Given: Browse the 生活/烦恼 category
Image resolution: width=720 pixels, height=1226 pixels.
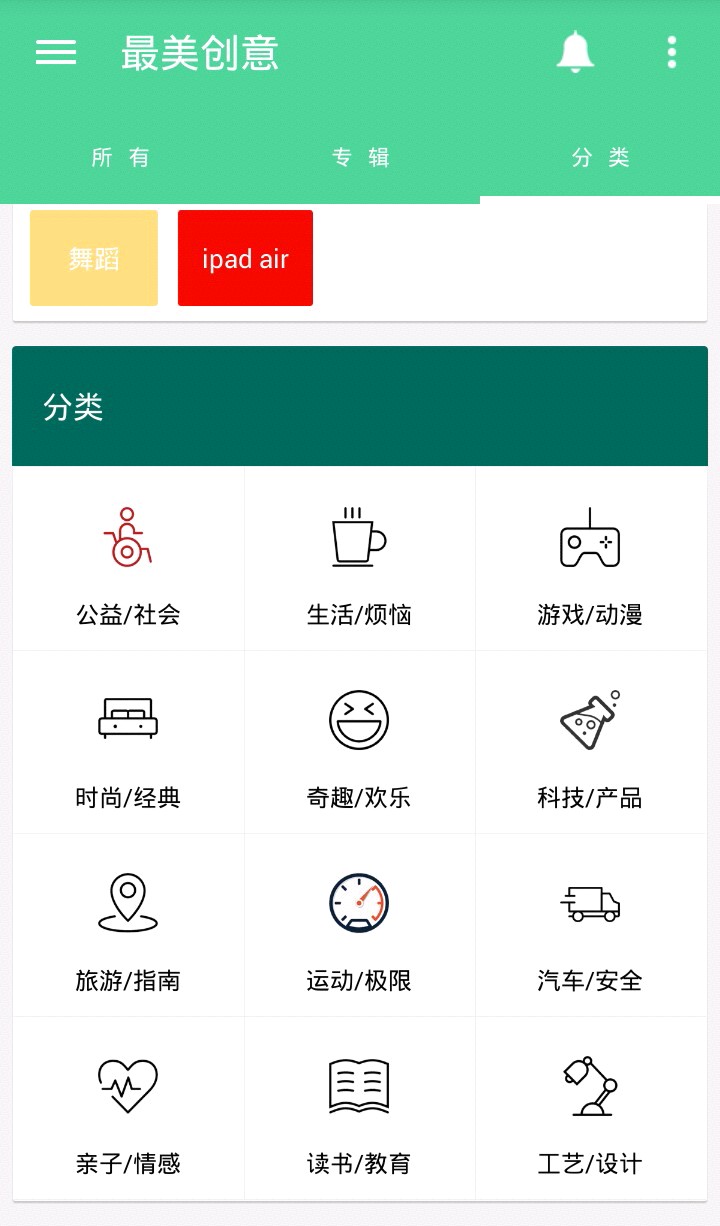Looking at the screenshot, I should tap(359, 560).
